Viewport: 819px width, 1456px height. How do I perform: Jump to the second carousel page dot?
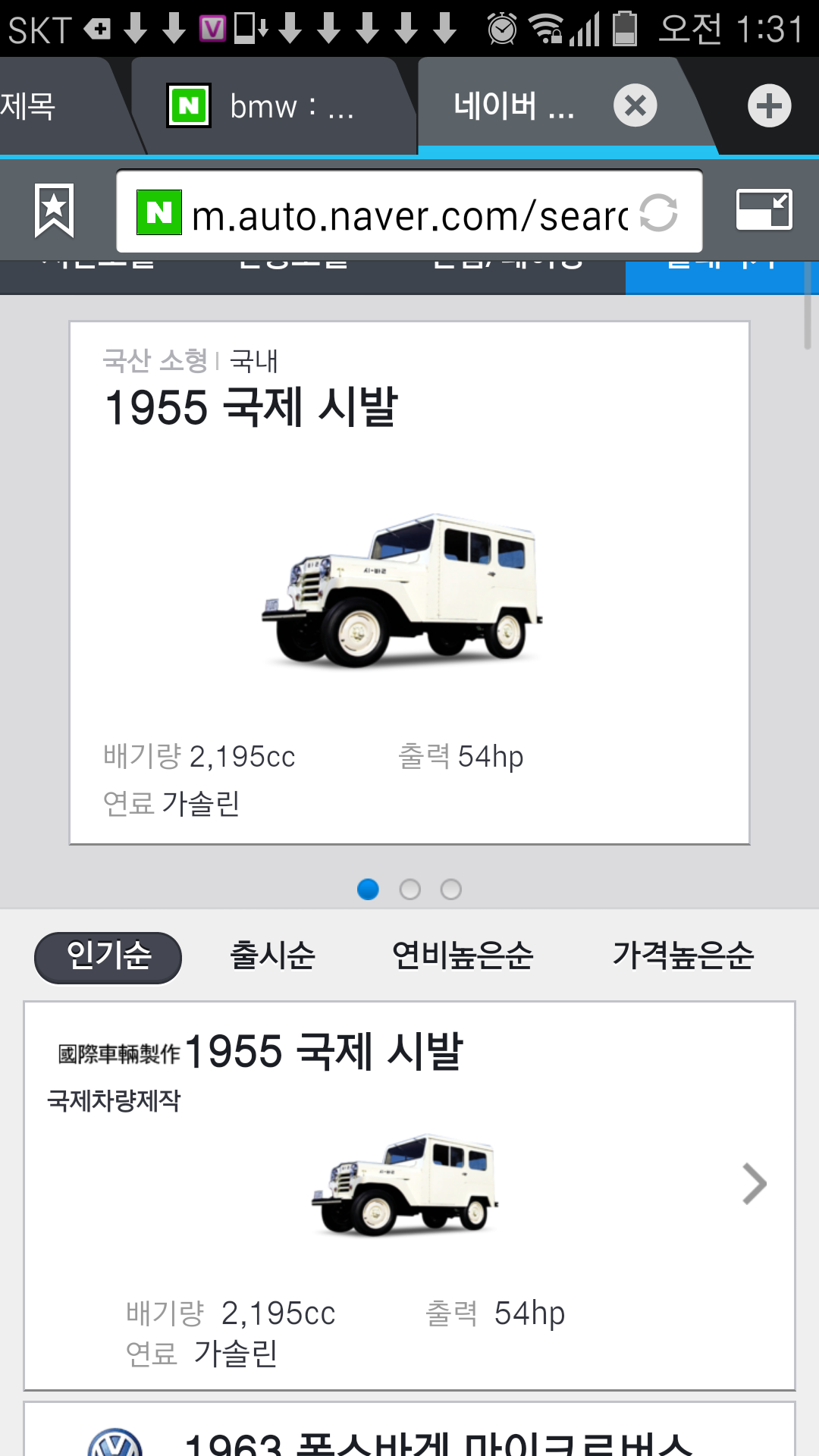(x=409, y=890)
